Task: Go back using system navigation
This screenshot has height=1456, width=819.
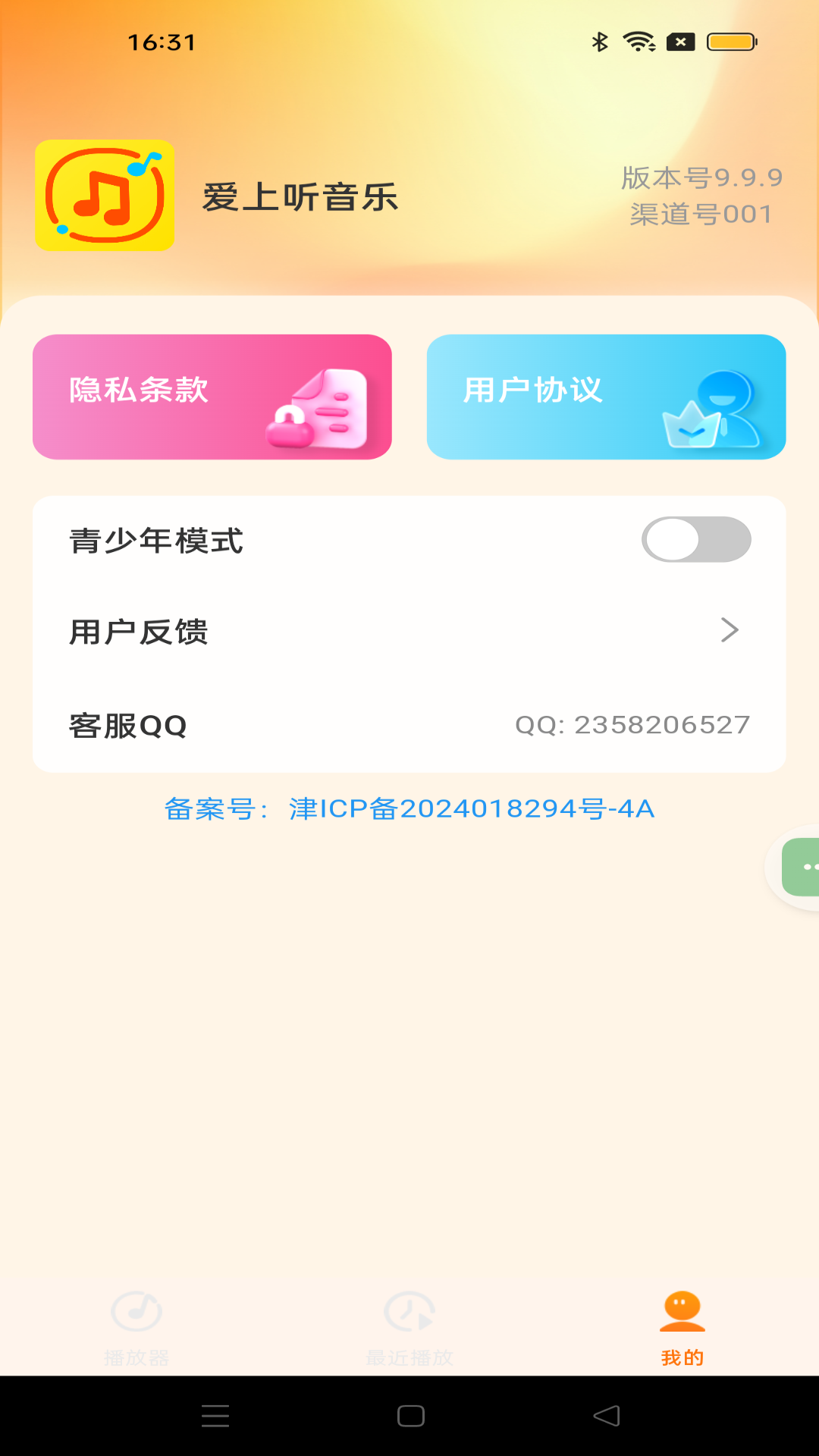Action: point(606,1416)
